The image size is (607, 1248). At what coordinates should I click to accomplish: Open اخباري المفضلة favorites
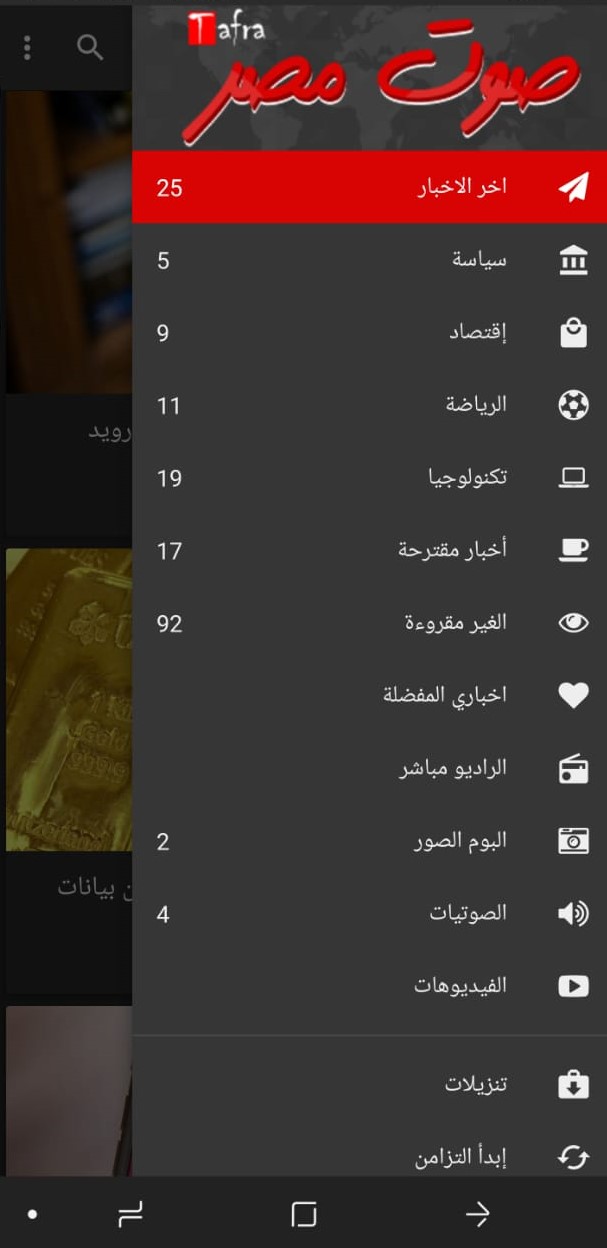(445, 695)
